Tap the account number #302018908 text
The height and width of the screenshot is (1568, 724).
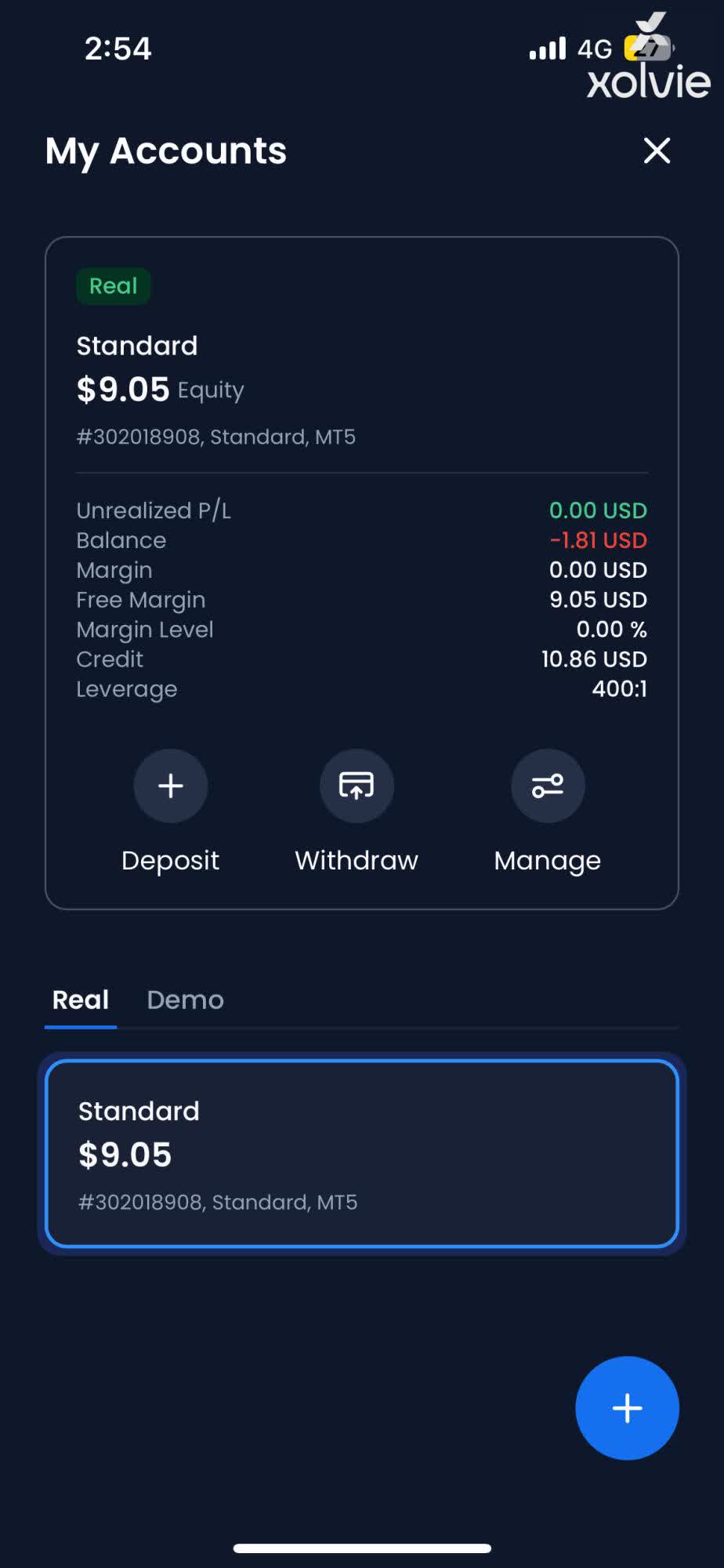pyautogui.click(x=216, y=437)
